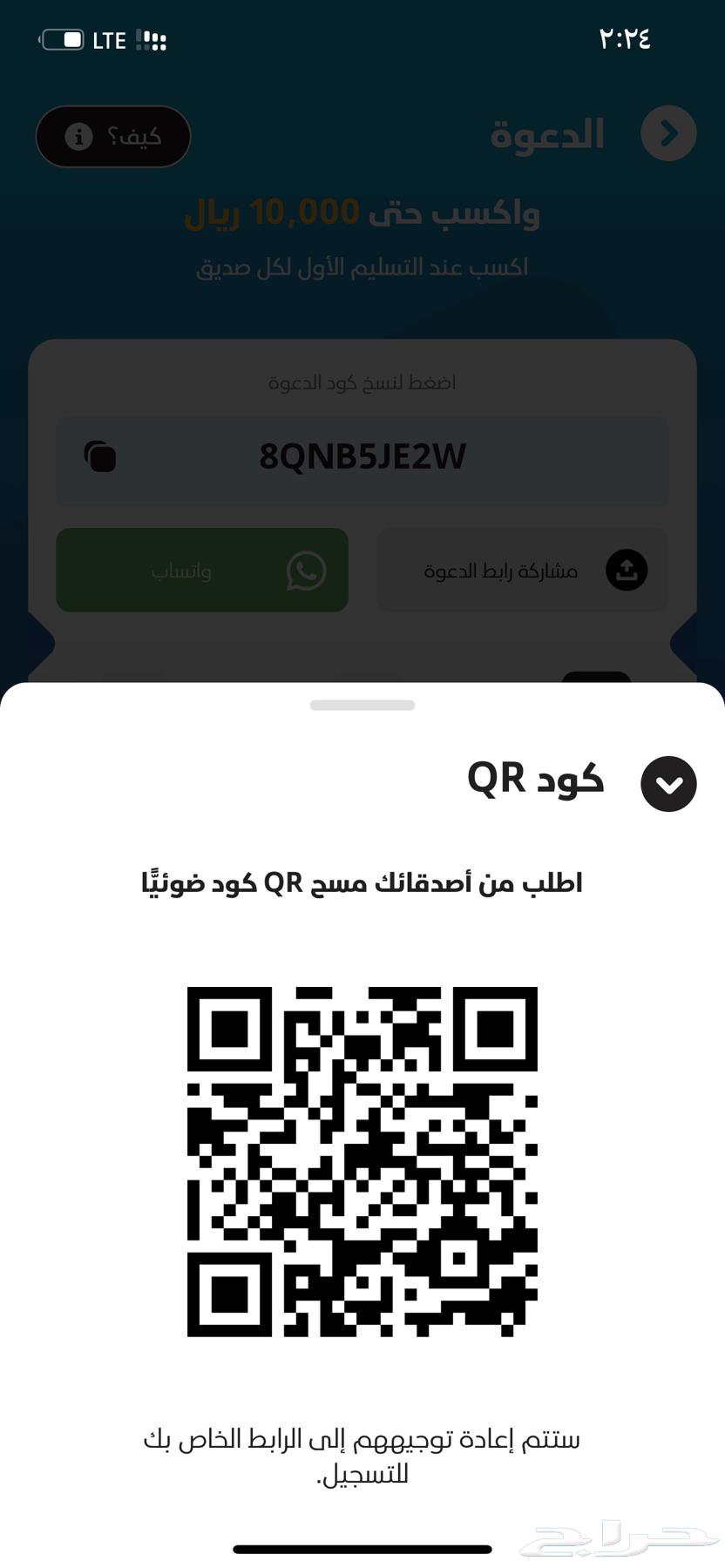The height and width of the screenshot is (1568, 725).
Task: Copy invitation code 8QNB5JE2W
Action: 362,457
